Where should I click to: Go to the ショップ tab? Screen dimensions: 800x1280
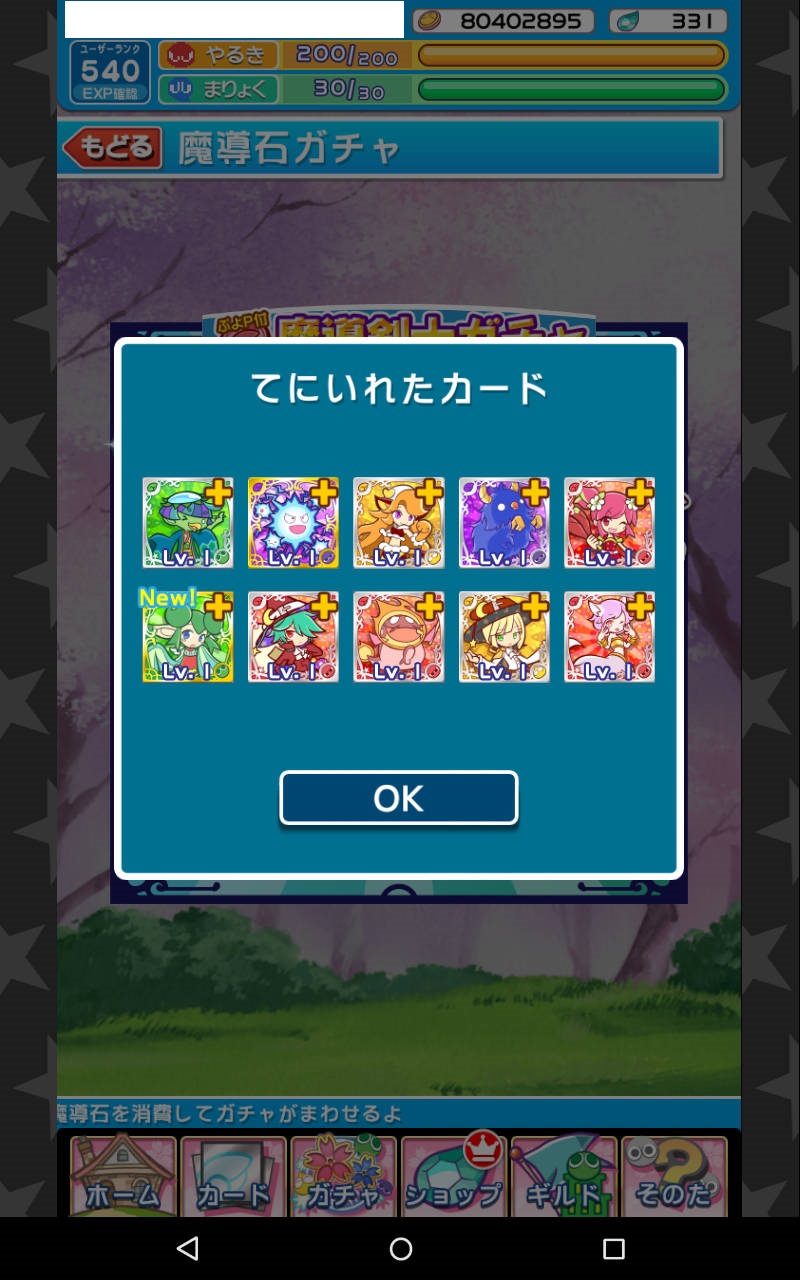(x=453, y=1177)
